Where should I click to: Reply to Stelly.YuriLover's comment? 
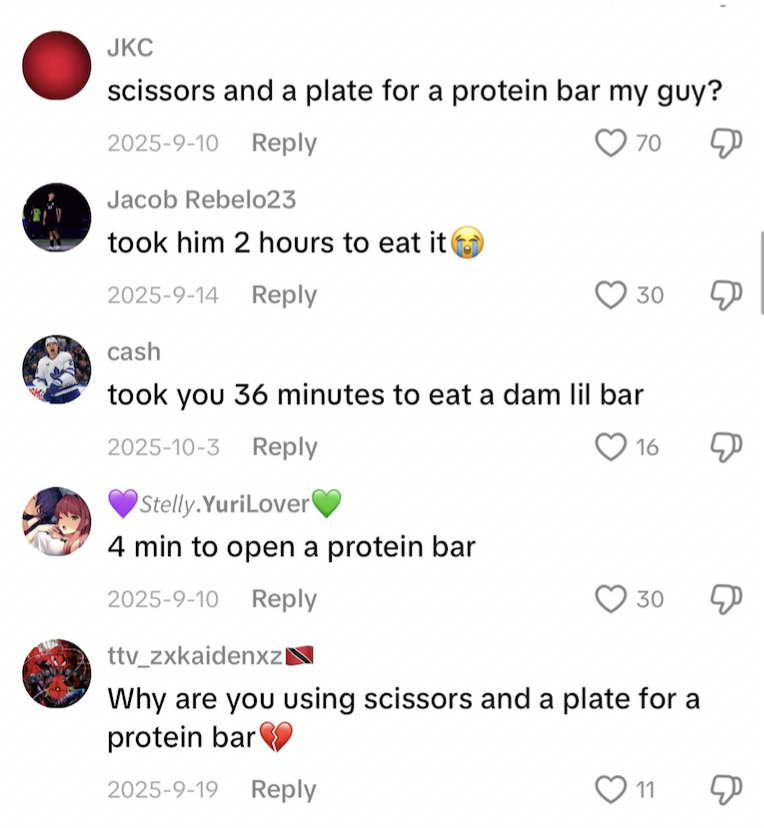pos(284,599)
